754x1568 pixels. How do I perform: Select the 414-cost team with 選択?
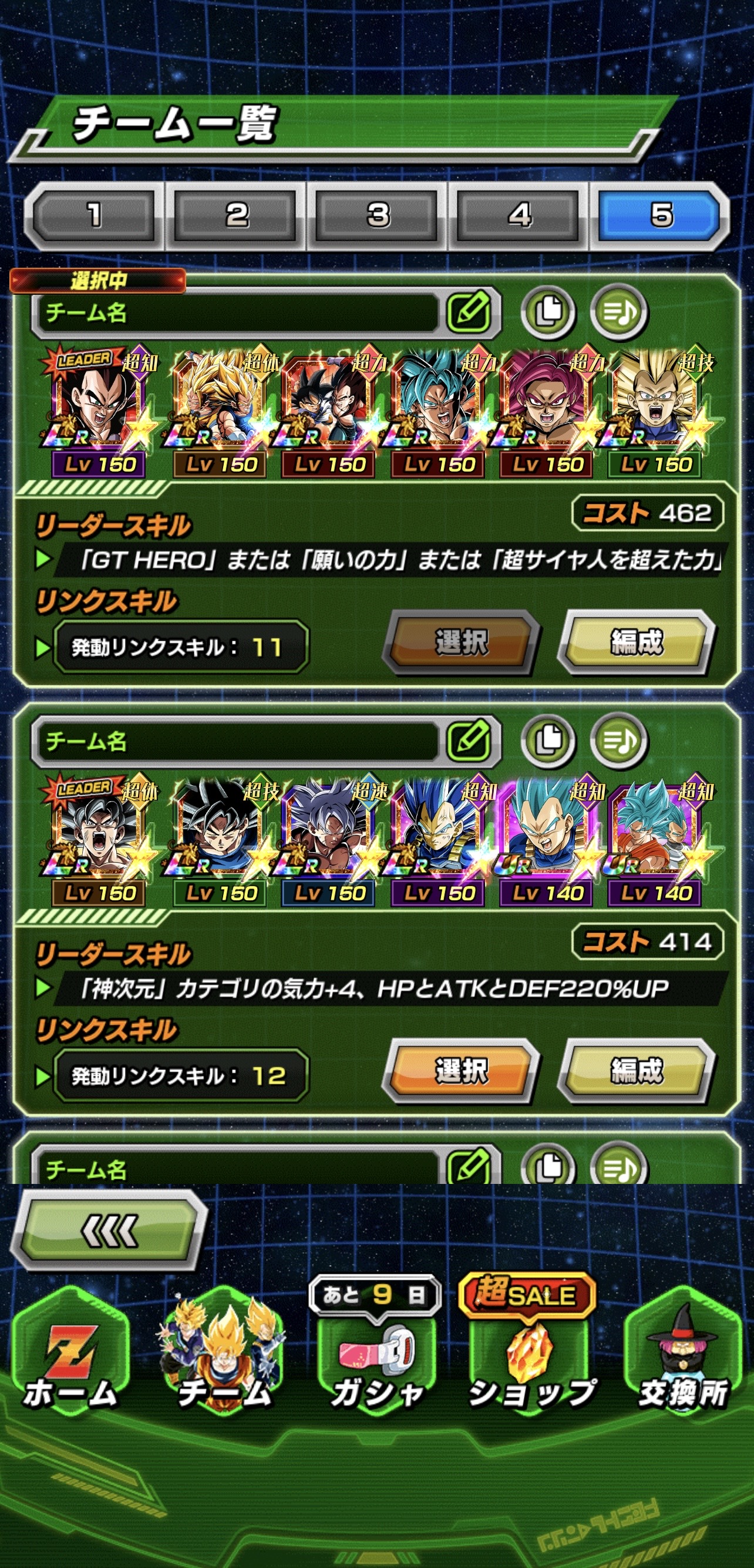click(460, 1071)
